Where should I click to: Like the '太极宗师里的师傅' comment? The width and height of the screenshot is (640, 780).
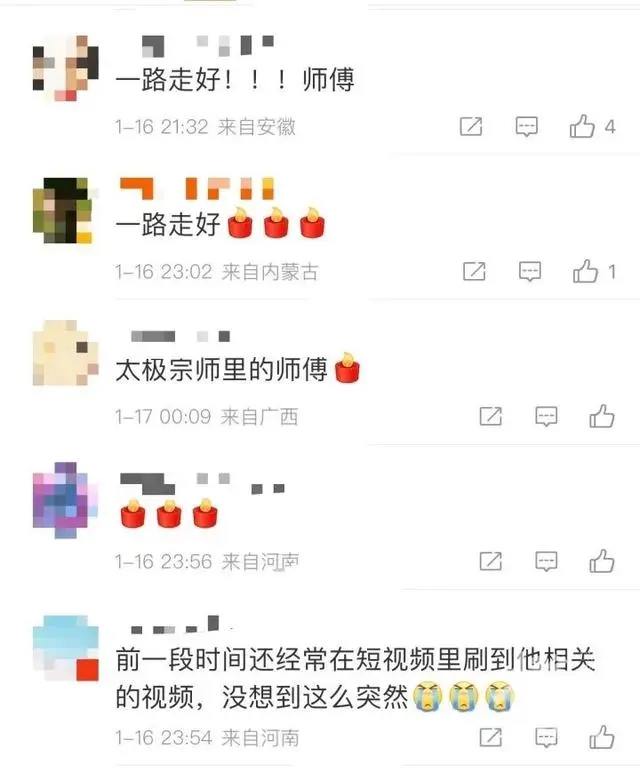pos(602,416)
